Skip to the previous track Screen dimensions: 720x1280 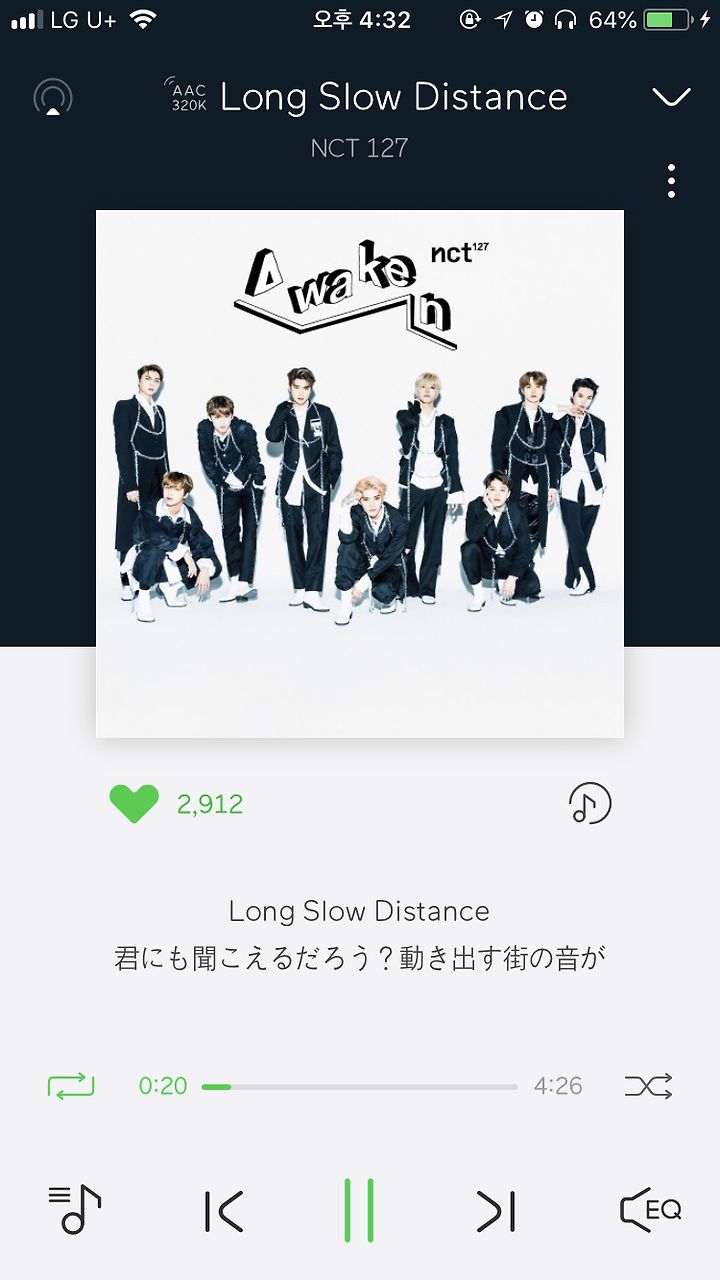[223, 1211]
